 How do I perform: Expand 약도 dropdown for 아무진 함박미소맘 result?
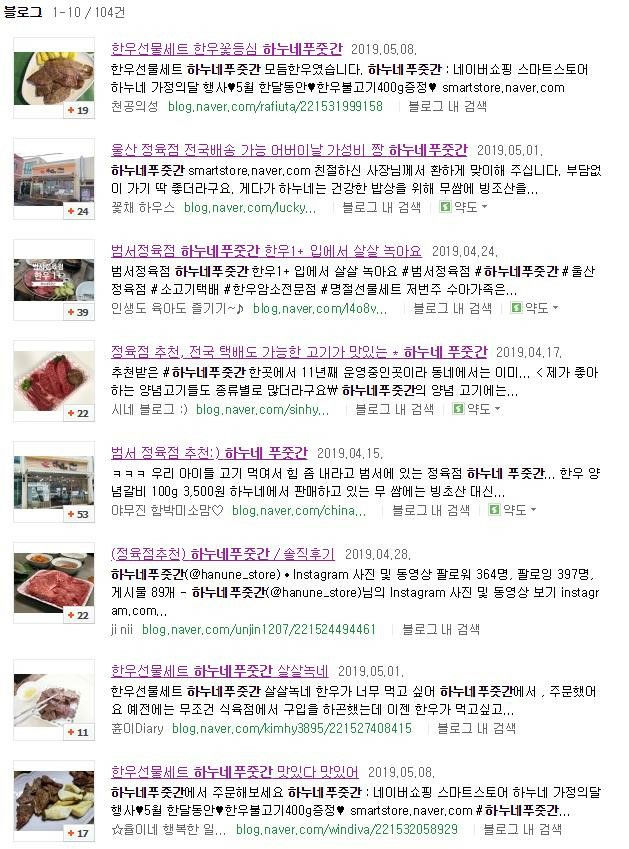click(x=514, y=510)
